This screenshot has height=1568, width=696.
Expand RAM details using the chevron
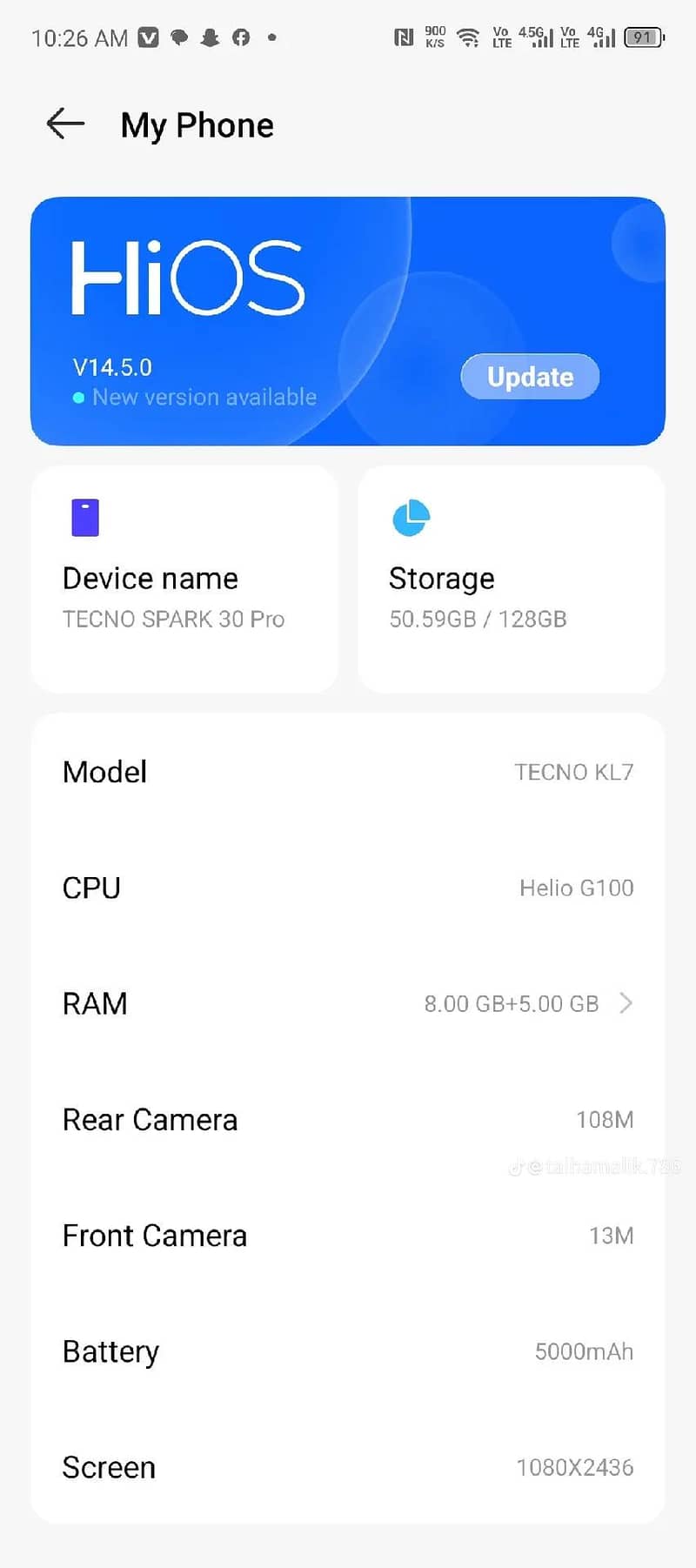pos(626,1003)
